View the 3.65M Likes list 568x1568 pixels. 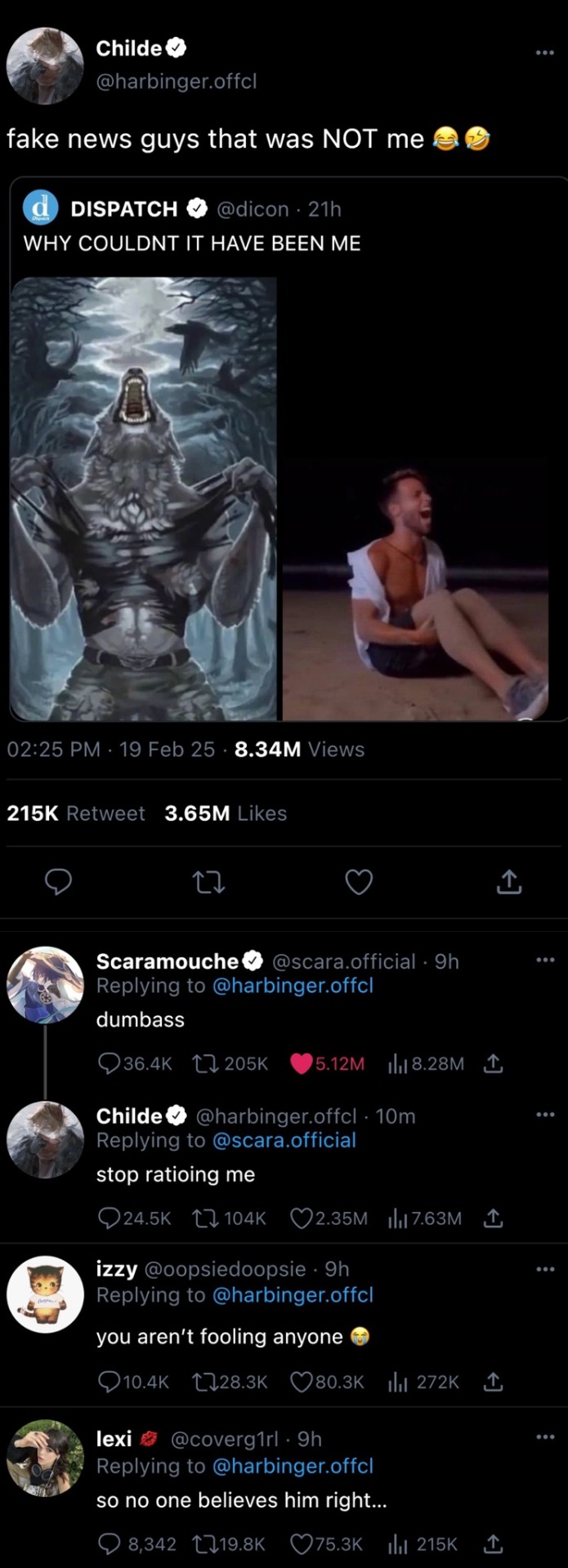click(x=226, y=813)
